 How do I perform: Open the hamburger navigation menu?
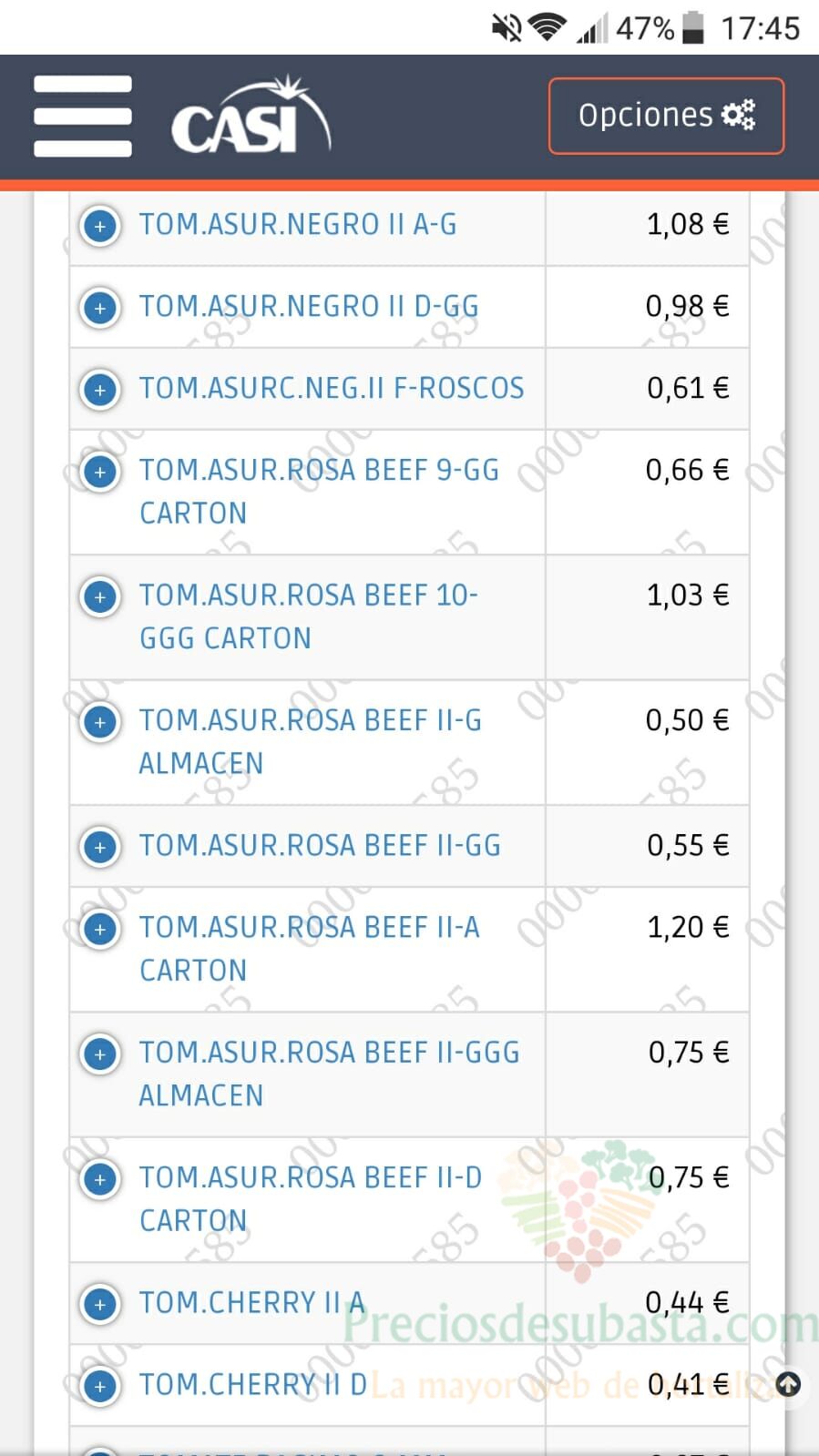coord(83,117)
